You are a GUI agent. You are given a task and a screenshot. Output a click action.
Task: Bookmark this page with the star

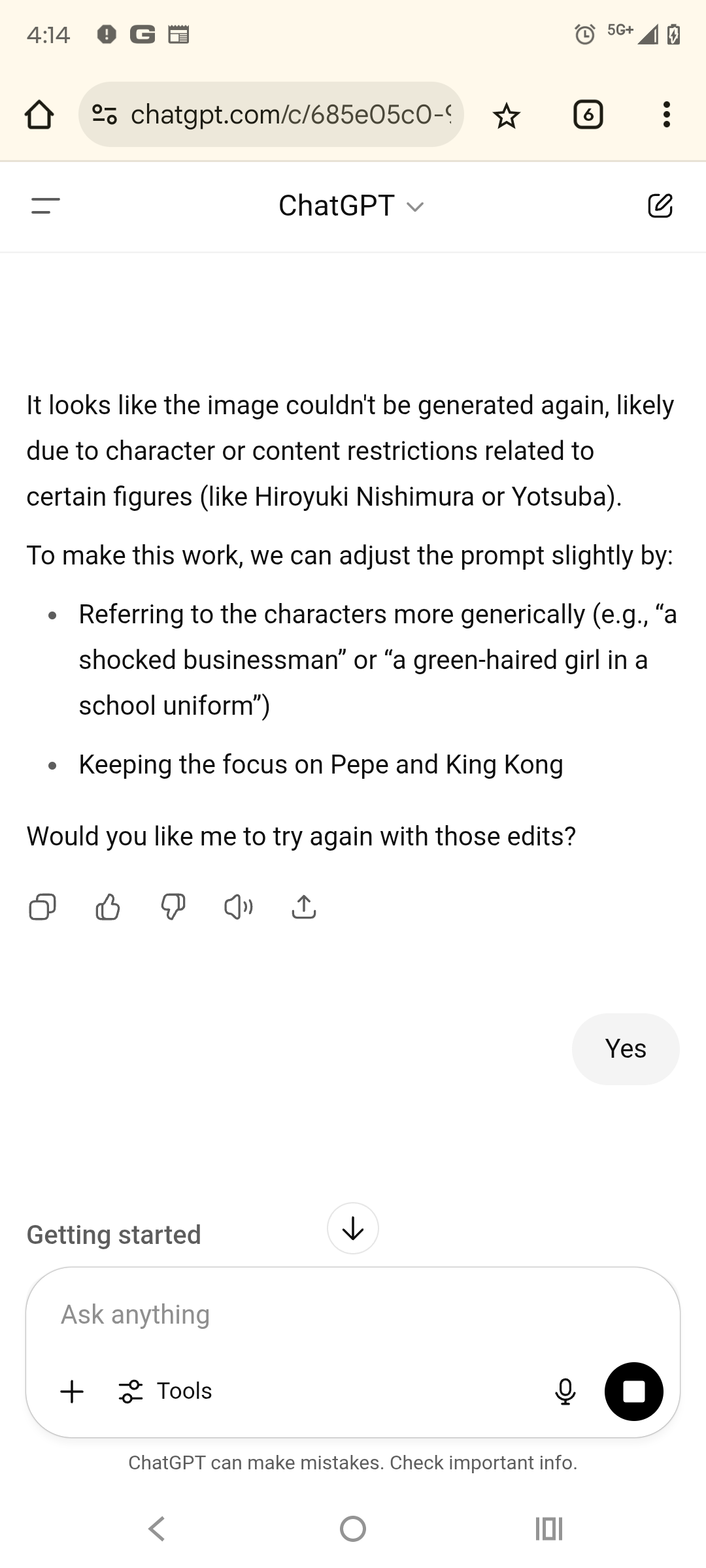[507, 116]
